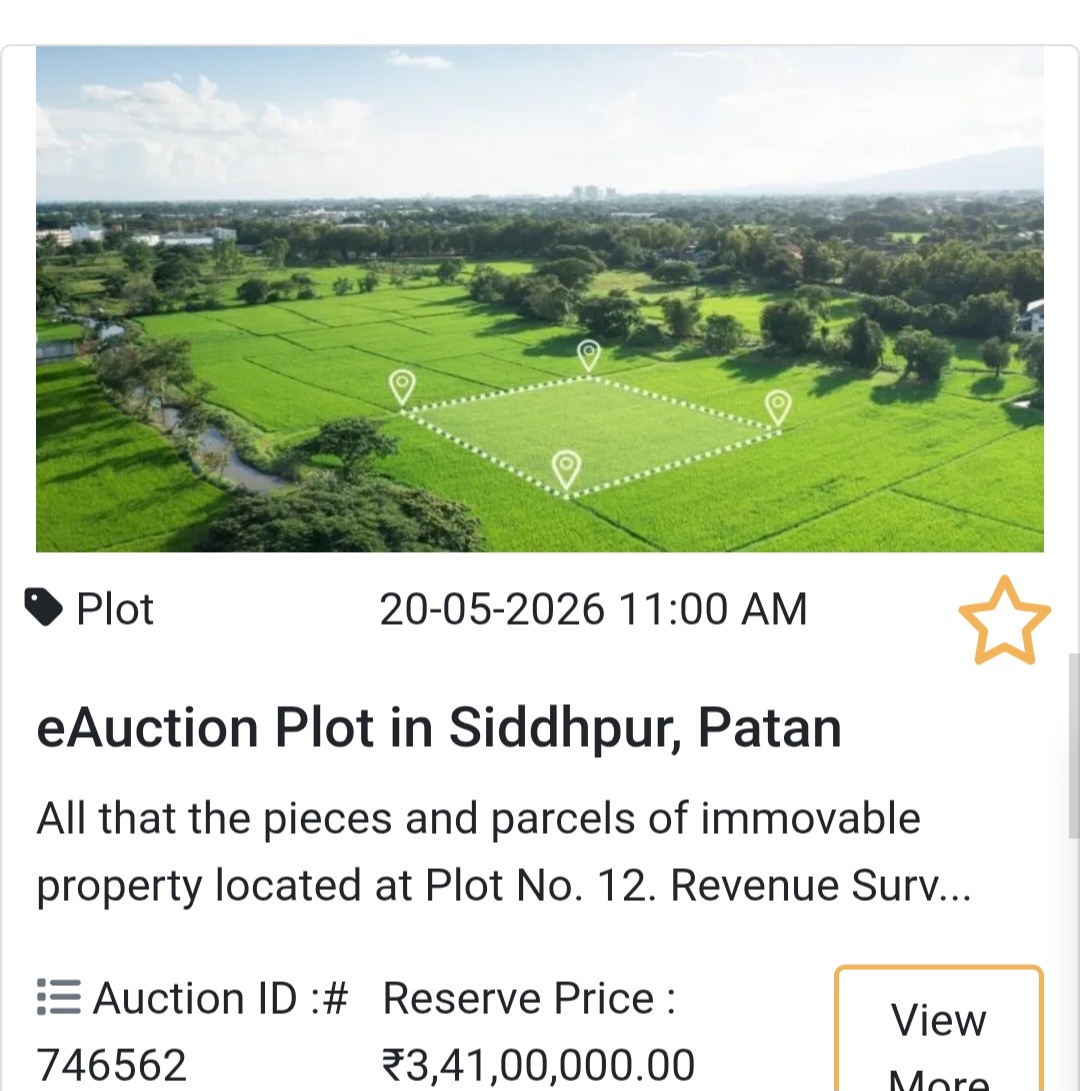Toggle the star to favorite this auction
1080x1091 pixels.
[x=1003, y=622]
